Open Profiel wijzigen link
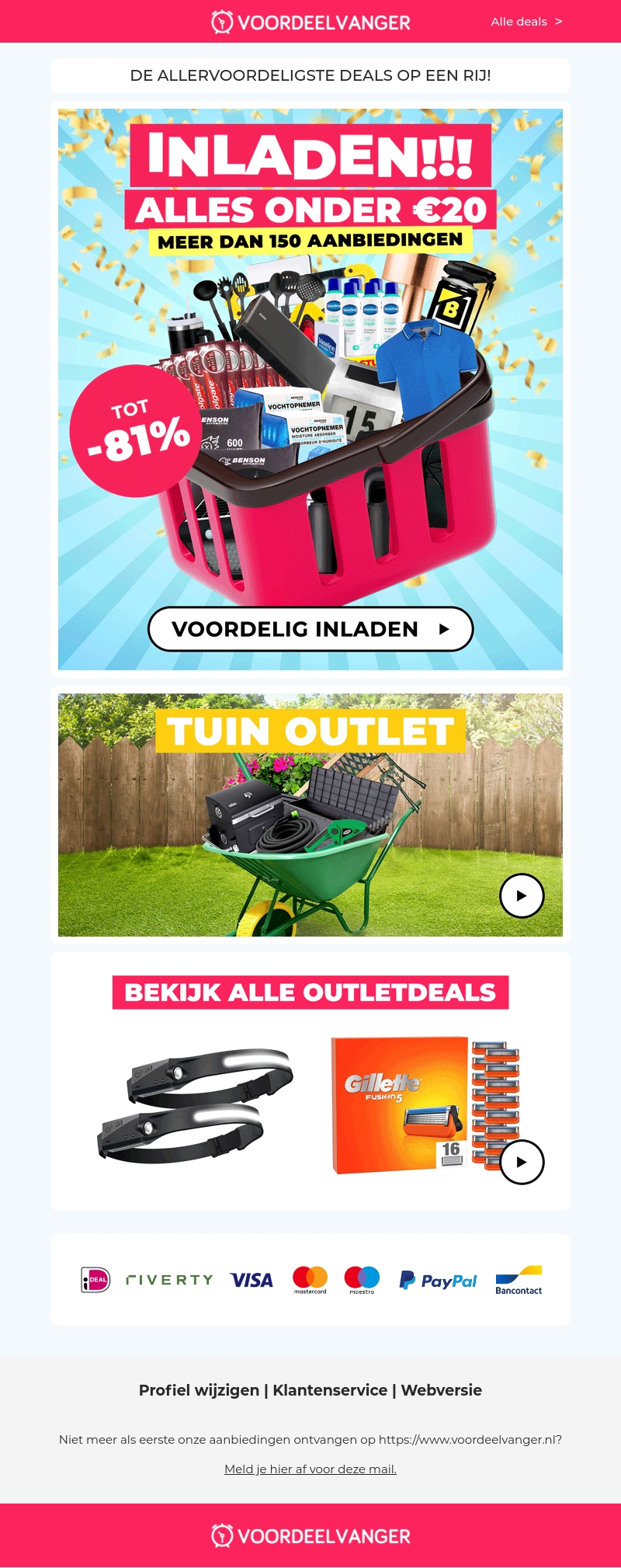 pyautogui.click(x=199, y=1390)
